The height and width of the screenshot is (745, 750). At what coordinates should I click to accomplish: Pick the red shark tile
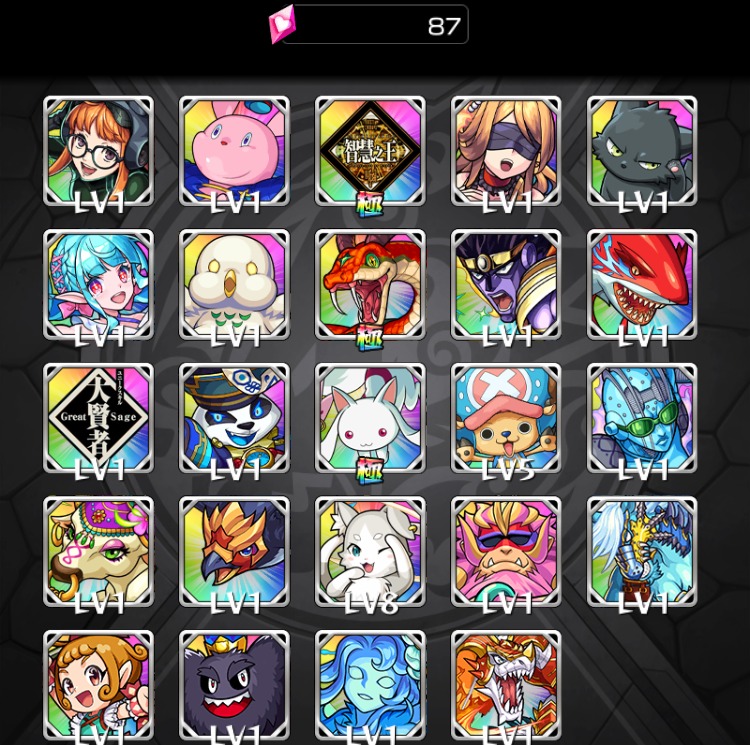(x=642, y=285)
